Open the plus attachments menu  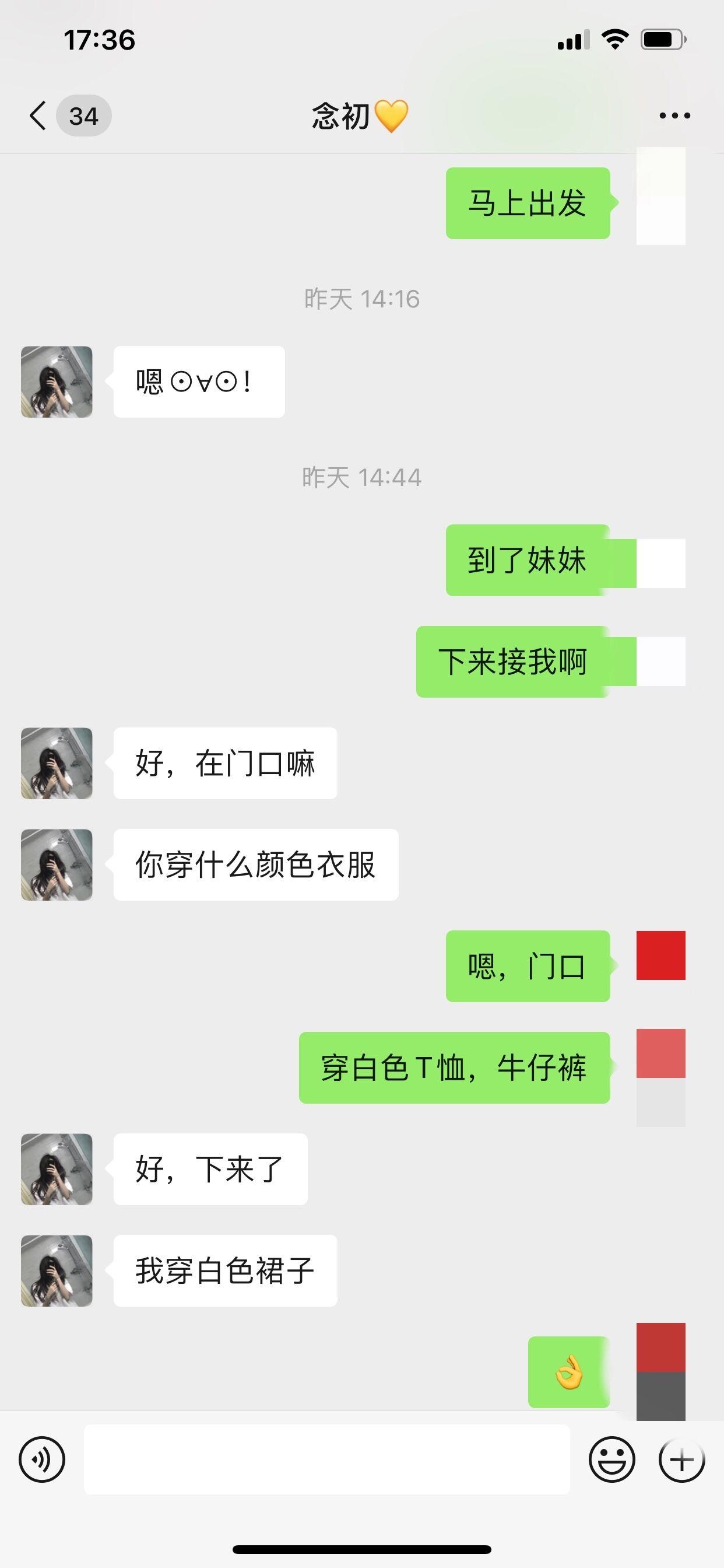point(681,1459)
